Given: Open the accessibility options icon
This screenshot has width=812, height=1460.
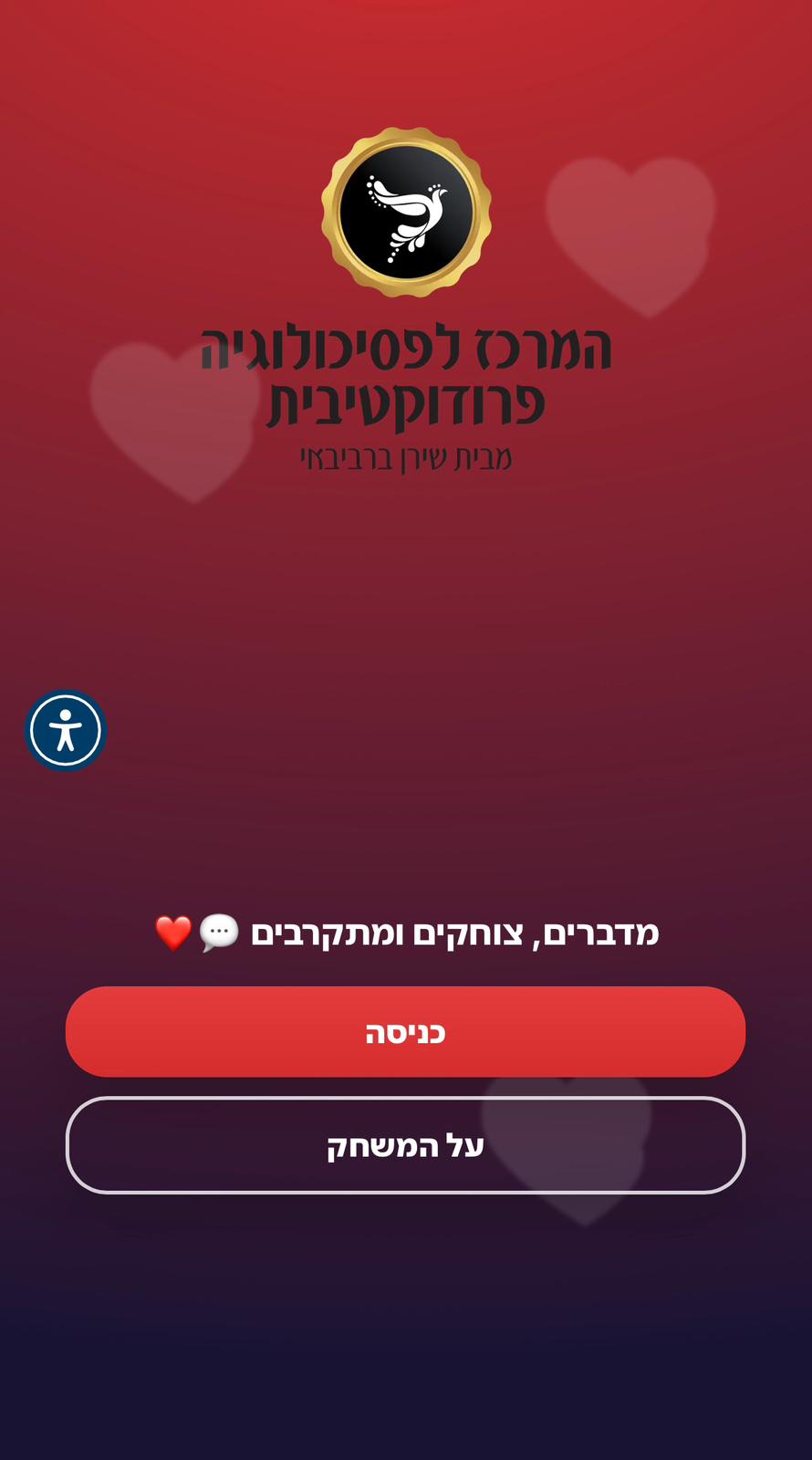Looking at the screenshot, I should coord(66,730).
